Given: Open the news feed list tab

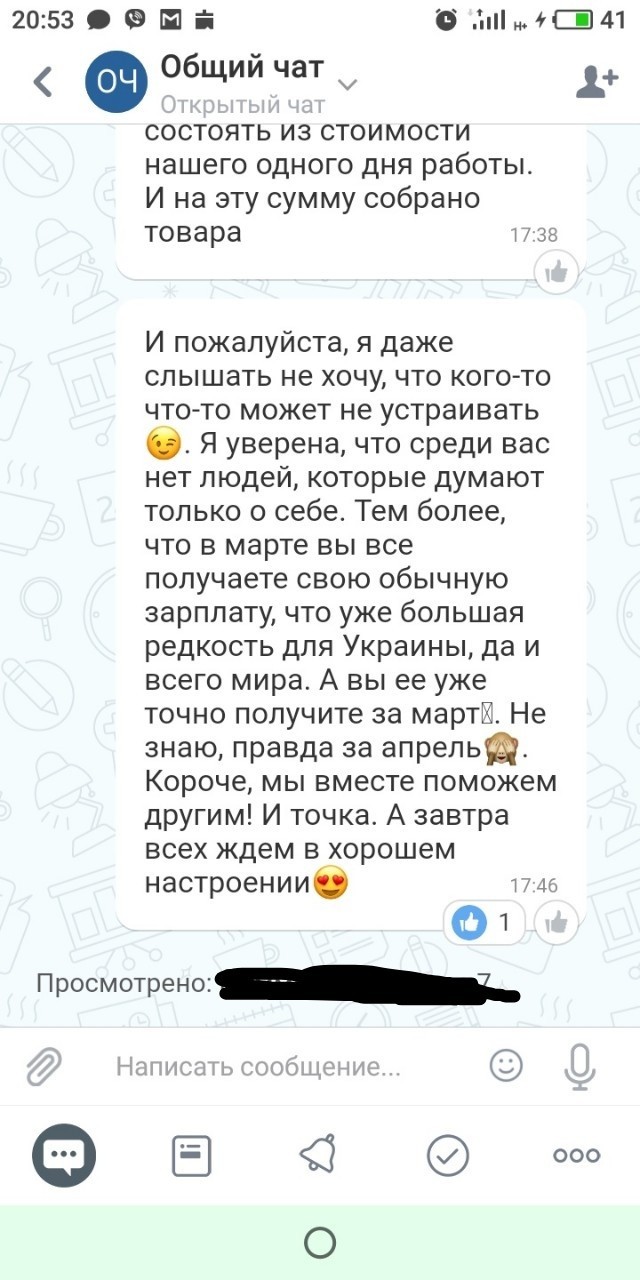Looking at the screenshot, I should 192,1156.
